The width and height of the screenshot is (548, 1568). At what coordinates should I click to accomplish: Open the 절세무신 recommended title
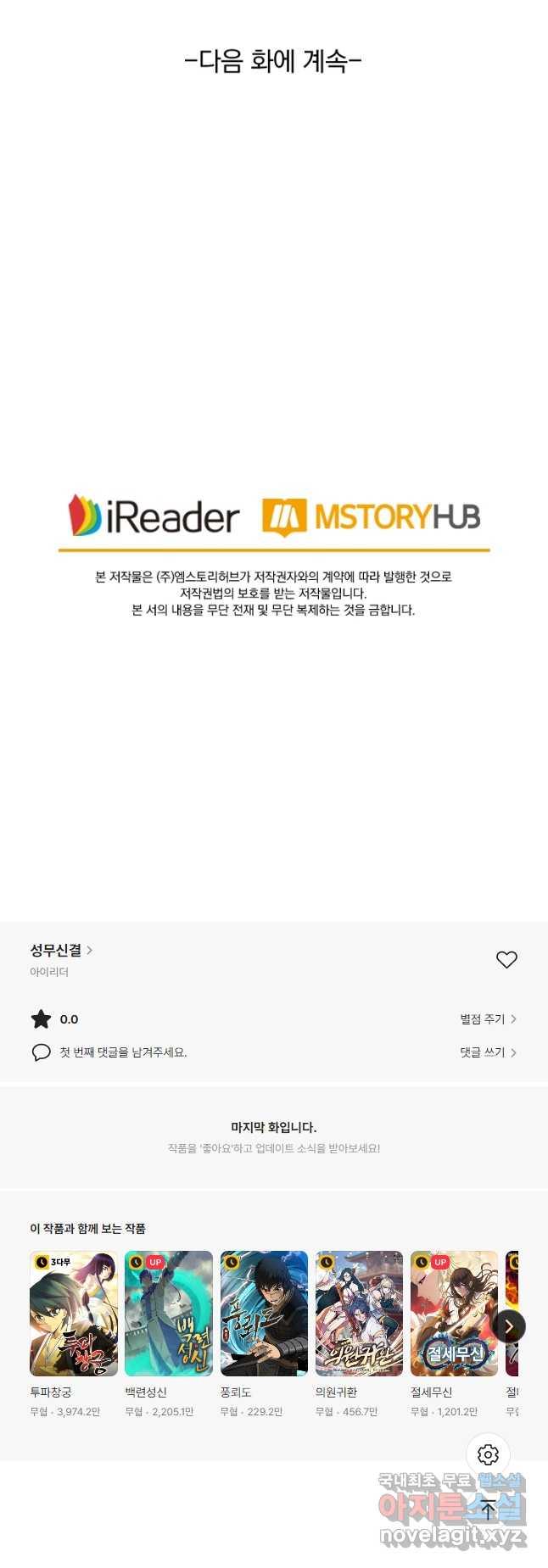(454, 1314)
